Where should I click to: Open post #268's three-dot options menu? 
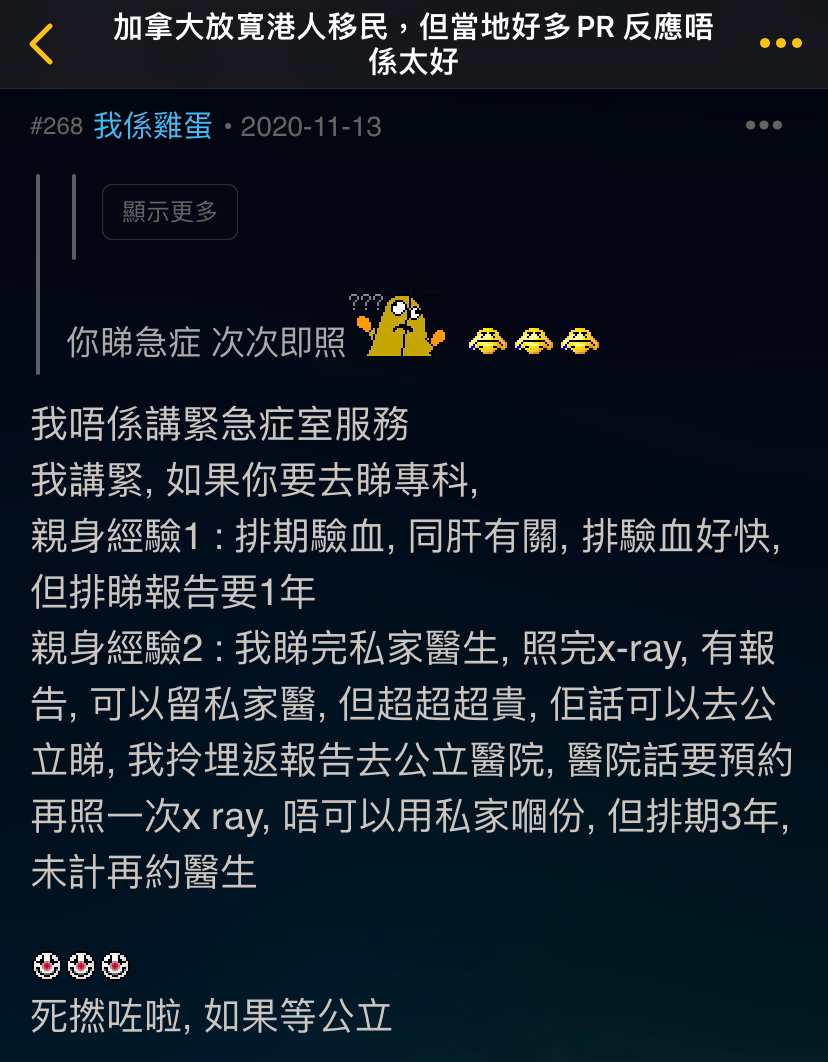pyautogui.click(x=763, y=125)
